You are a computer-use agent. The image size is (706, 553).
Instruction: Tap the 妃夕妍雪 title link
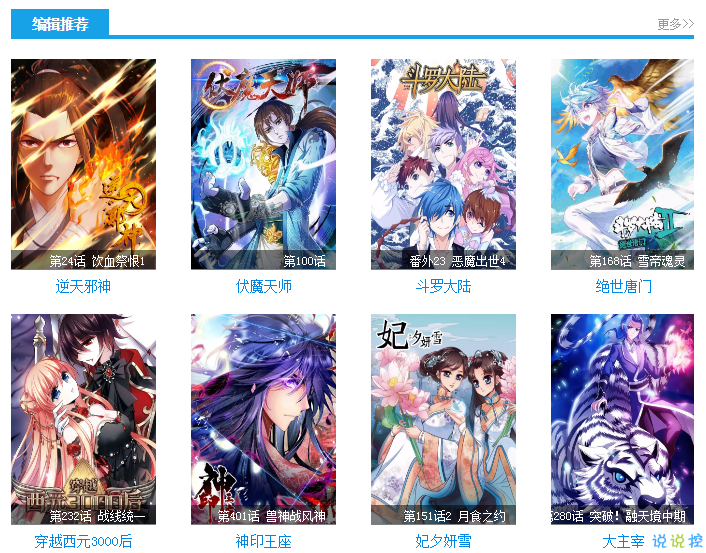click(x=443, y=542)
